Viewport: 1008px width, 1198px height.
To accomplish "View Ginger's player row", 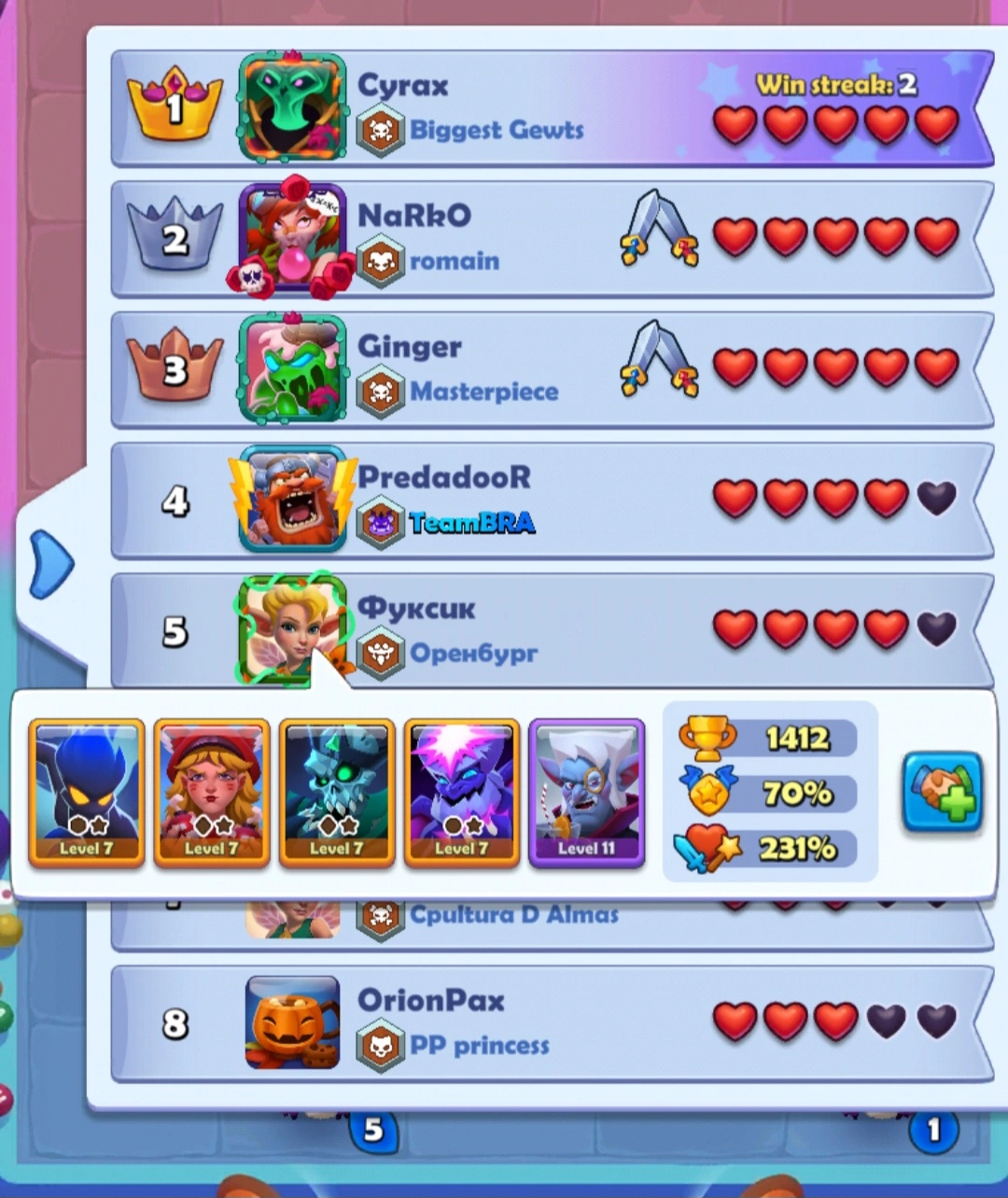I will tap(551, 370).
